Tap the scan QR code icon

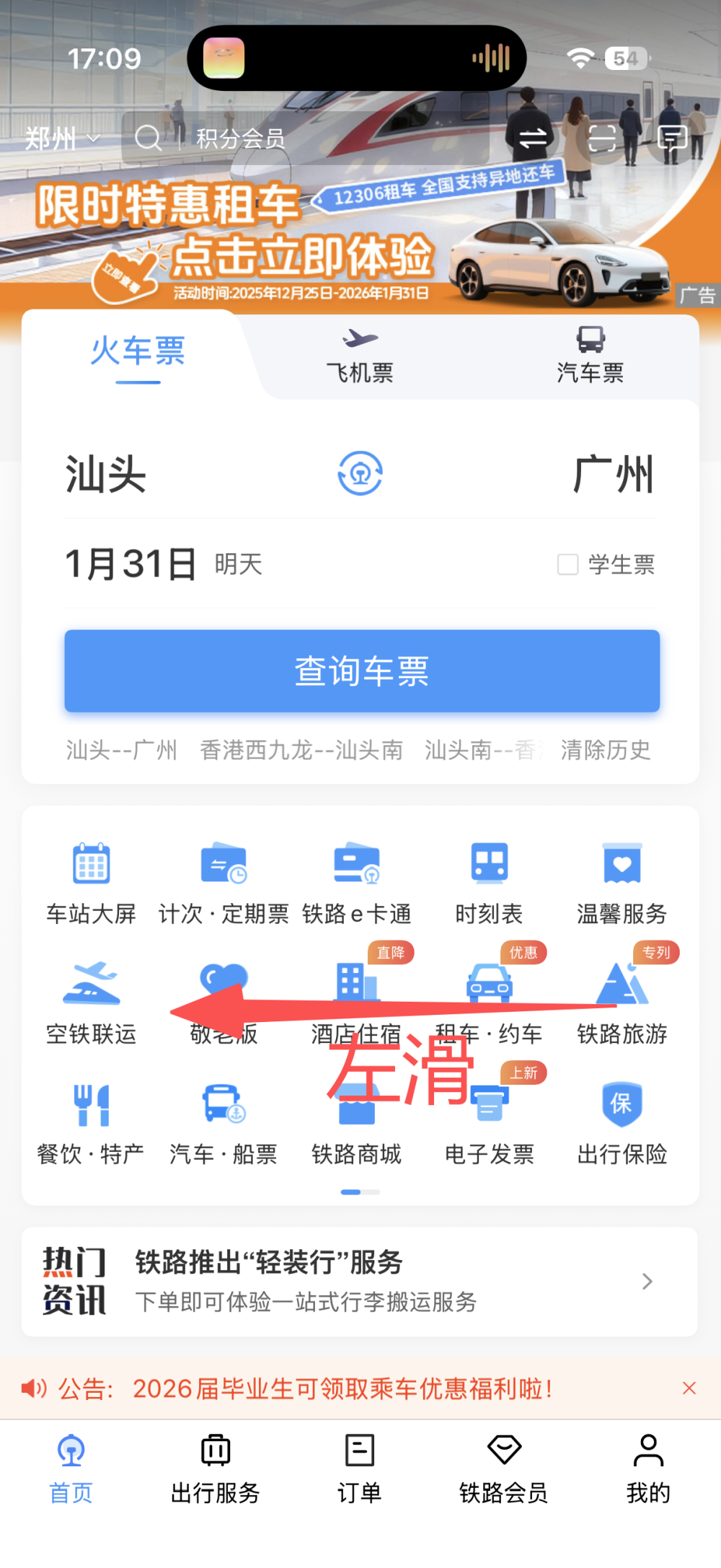[602, 138]
